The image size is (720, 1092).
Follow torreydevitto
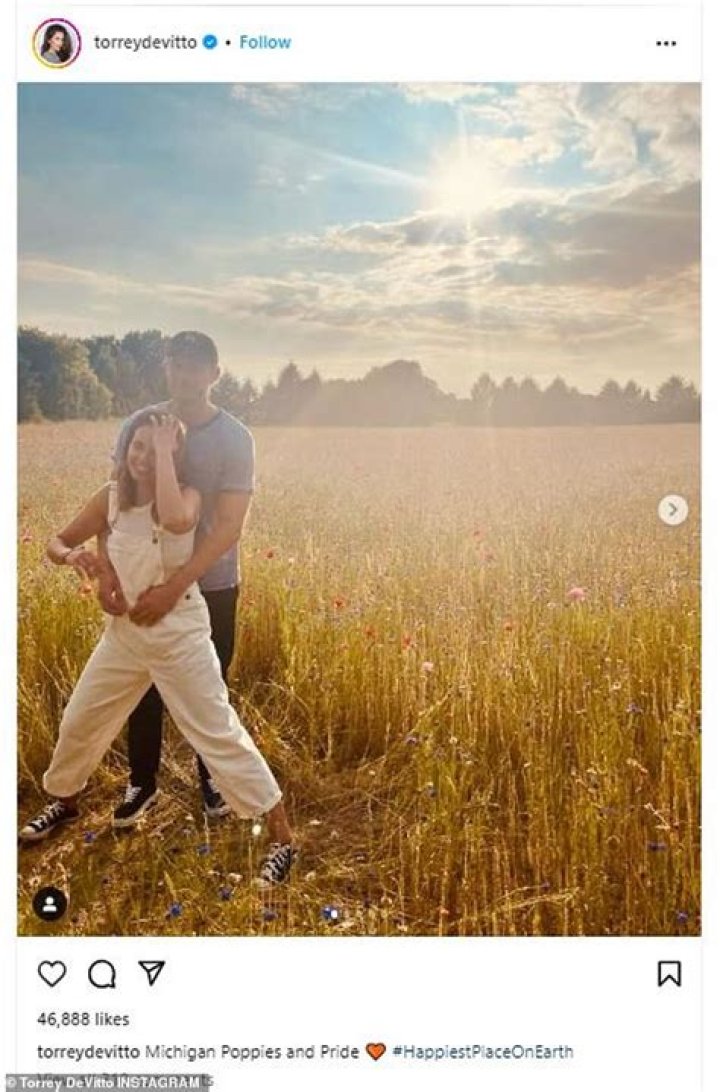click(265, 42)
